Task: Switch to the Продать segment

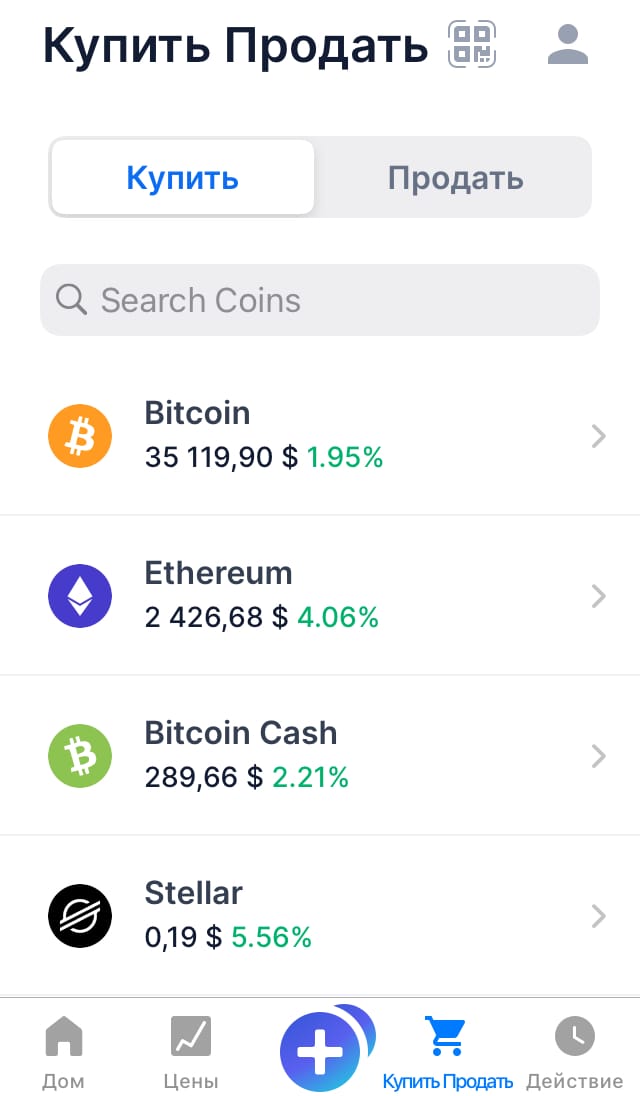Action: (456, 178)
